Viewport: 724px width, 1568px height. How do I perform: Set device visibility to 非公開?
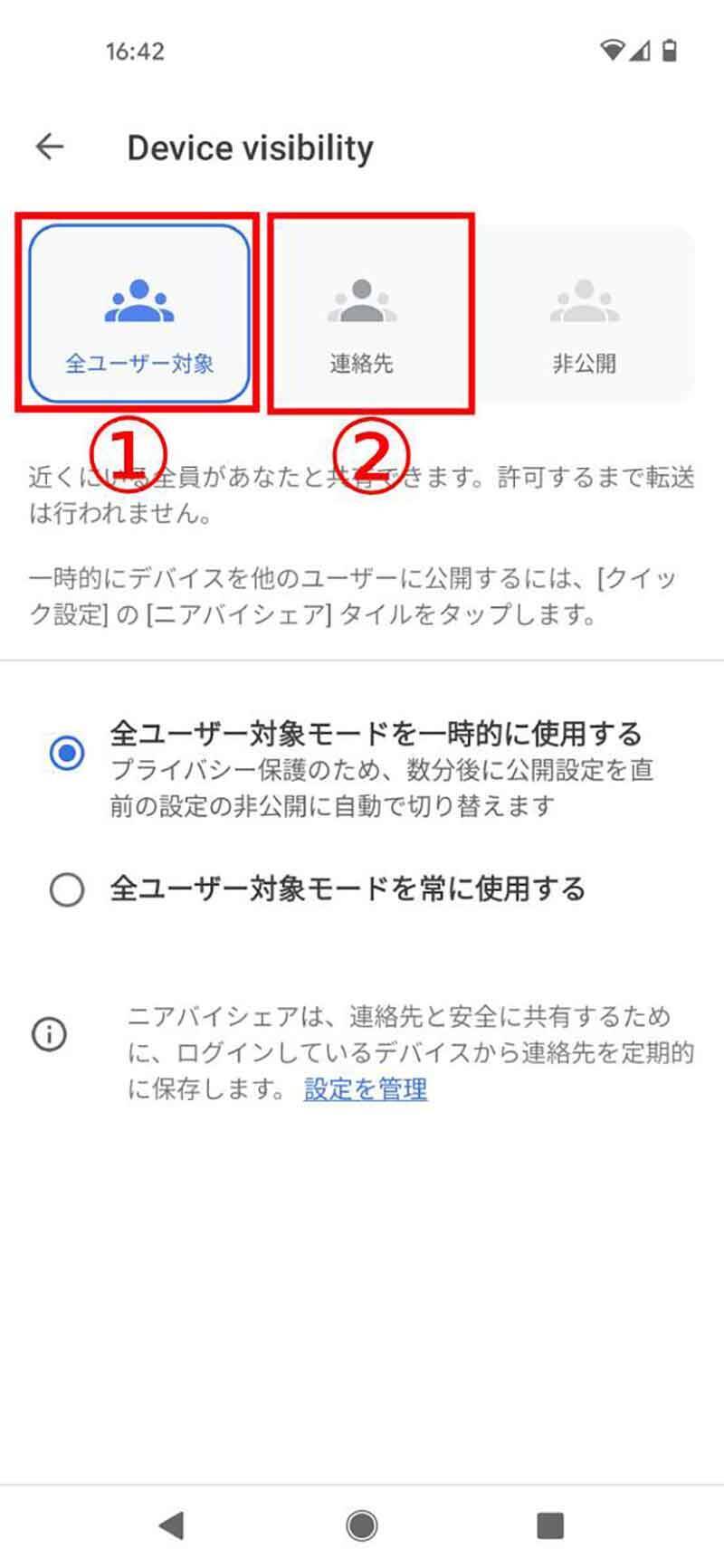[x=584, y=314]
